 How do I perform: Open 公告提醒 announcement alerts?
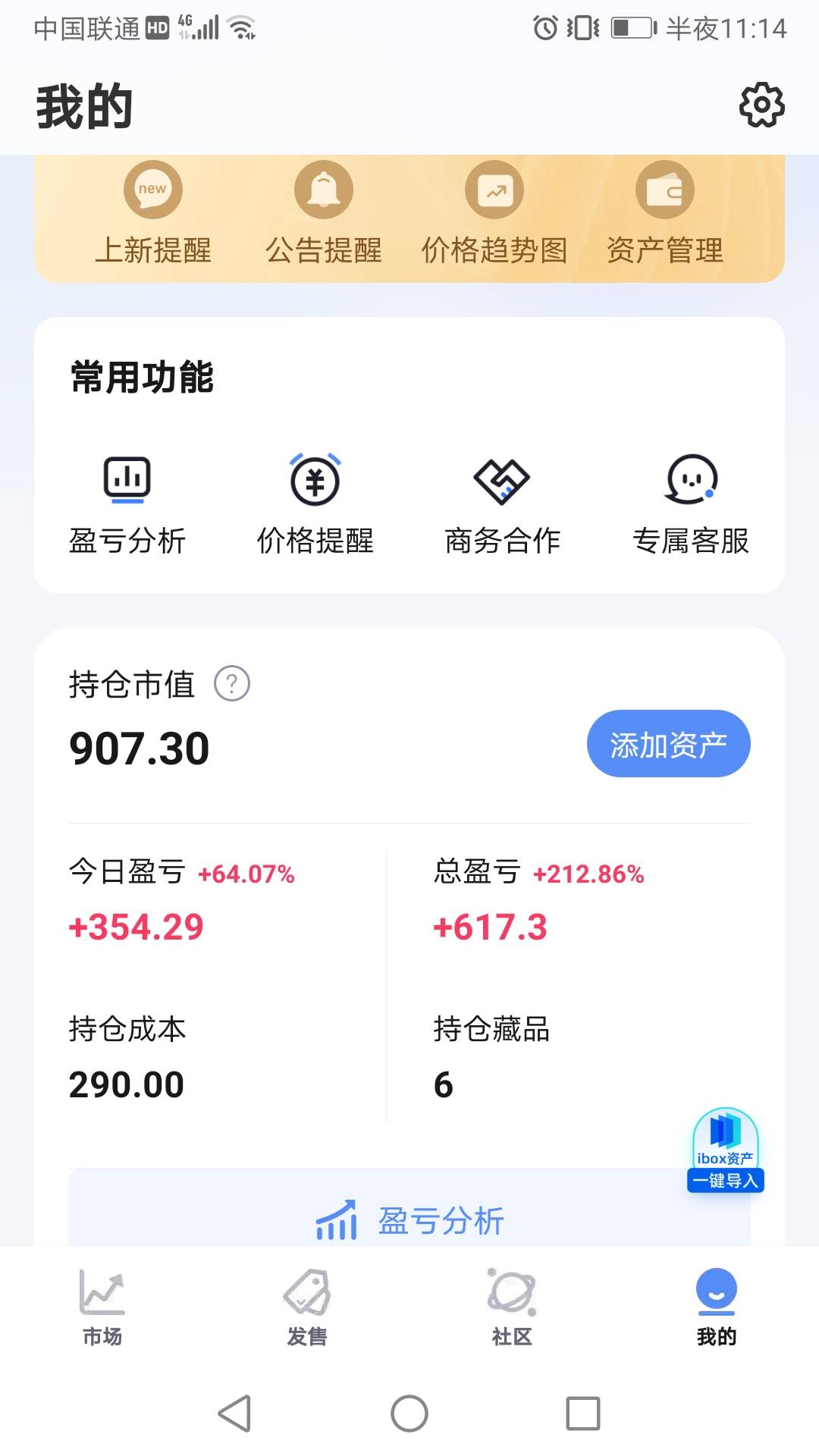pos(324,213)
